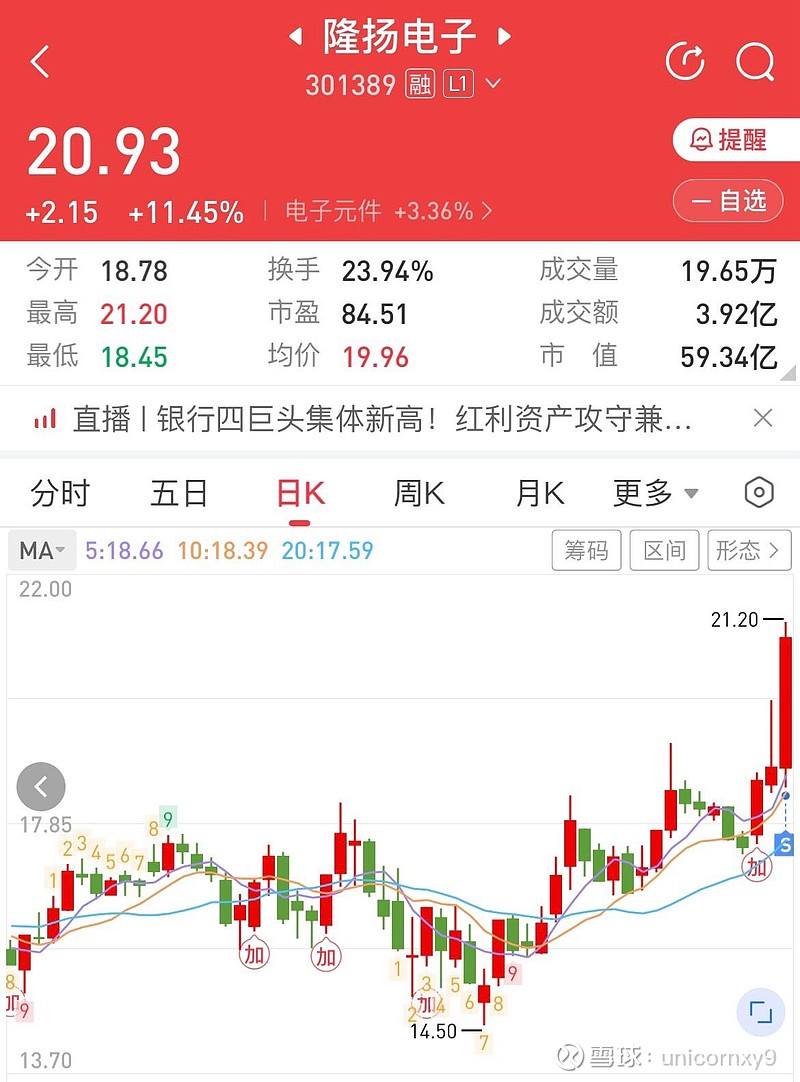Expand the chart with fullscreen icon
This screenshot has width=800, height=1082.
pyautogui.click(x=762, y=1012)
